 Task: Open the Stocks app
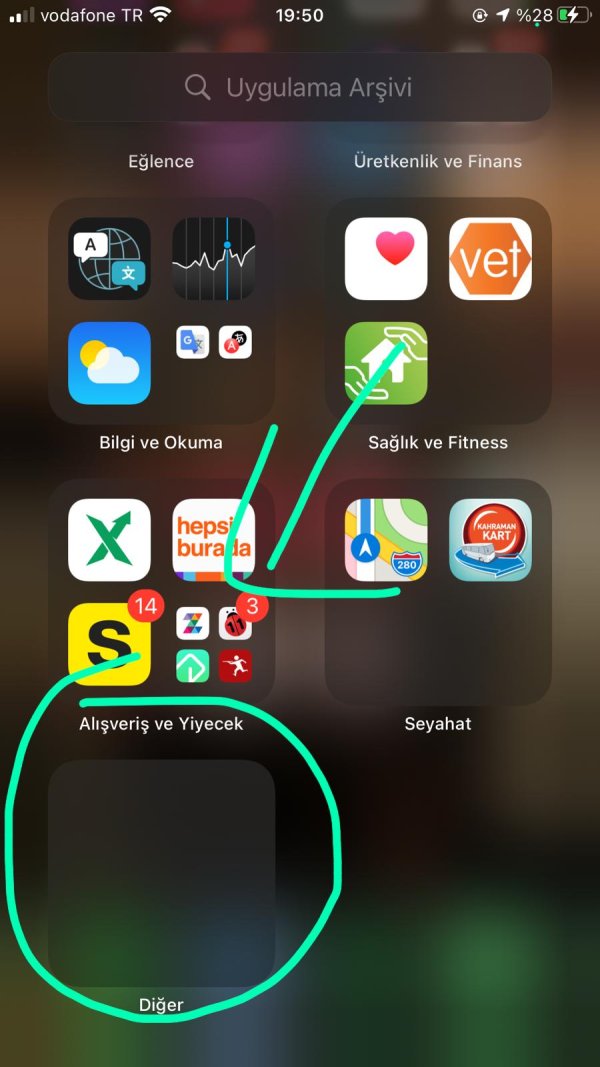tap(213, 259)
